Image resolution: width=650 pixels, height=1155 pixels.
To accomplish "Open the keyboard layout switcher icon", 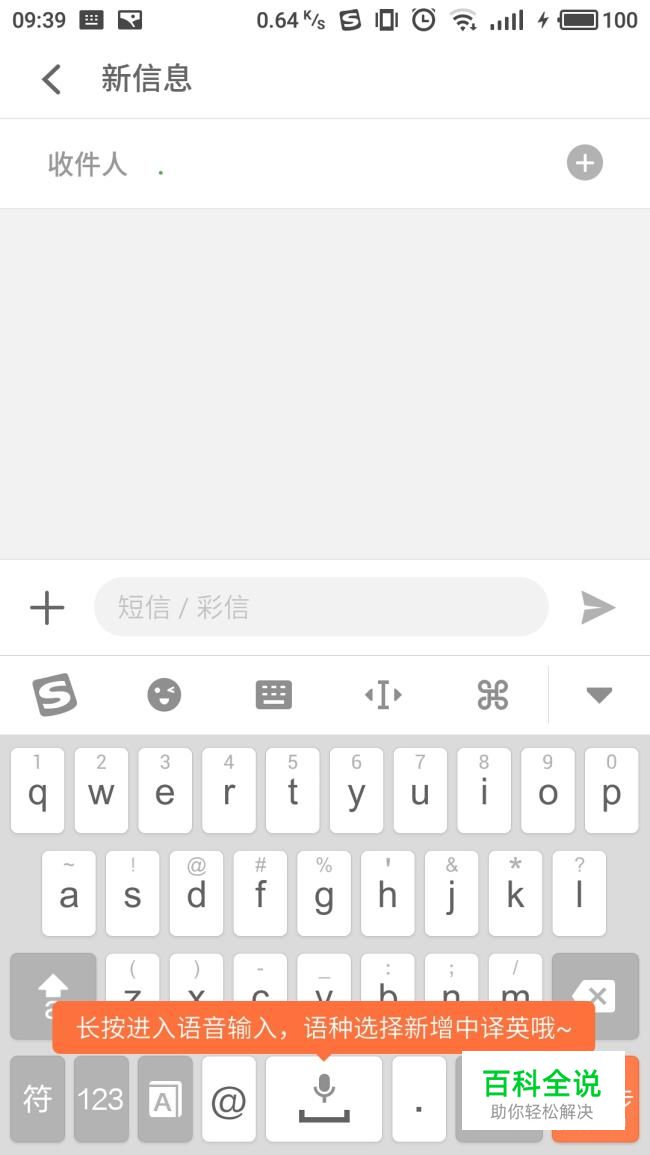I will pos(273,694).
